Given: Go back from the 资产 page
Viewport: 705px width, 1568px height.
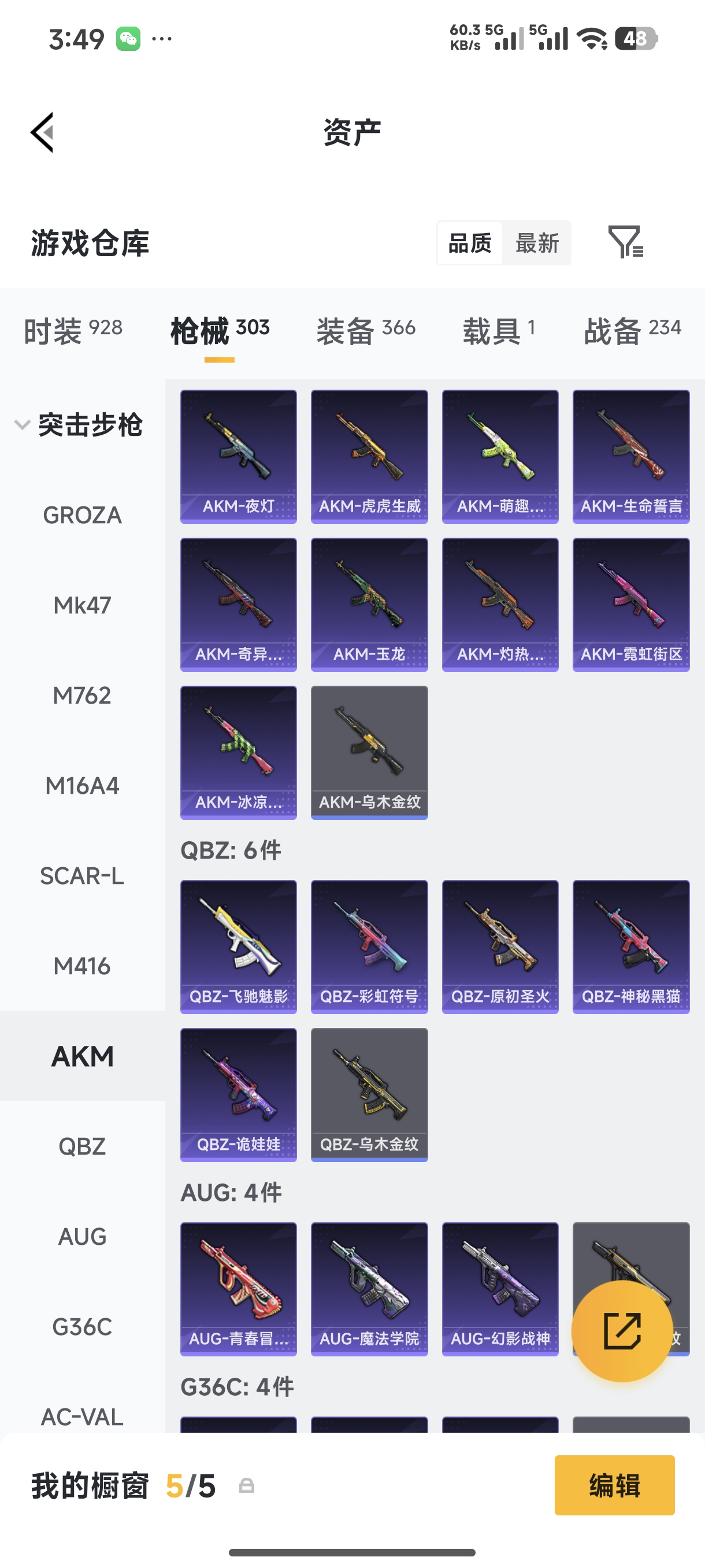Looking at the screenshot, I should [43, 132].
